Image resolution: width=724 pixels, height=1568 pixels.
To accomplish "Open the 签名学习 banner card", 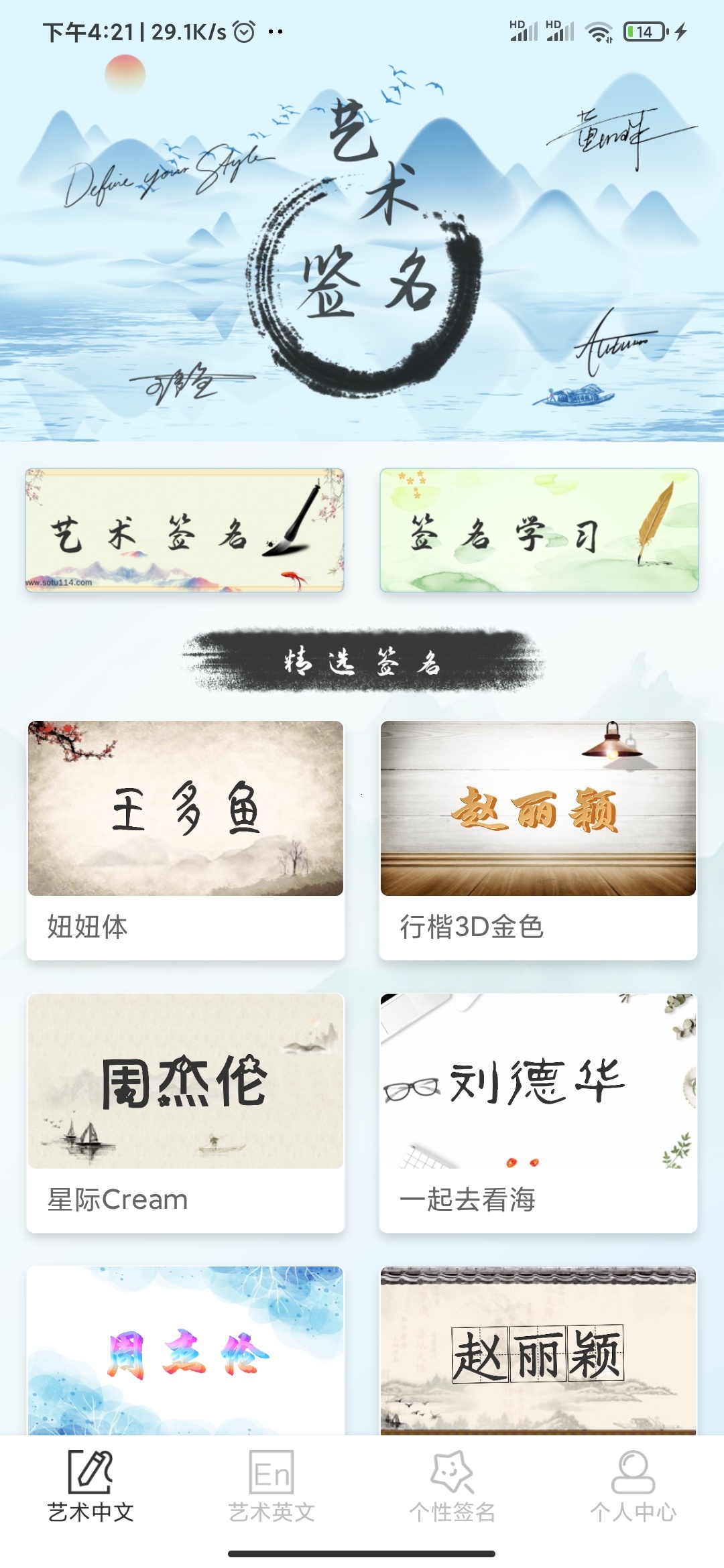I will click(x=539, y=530).
